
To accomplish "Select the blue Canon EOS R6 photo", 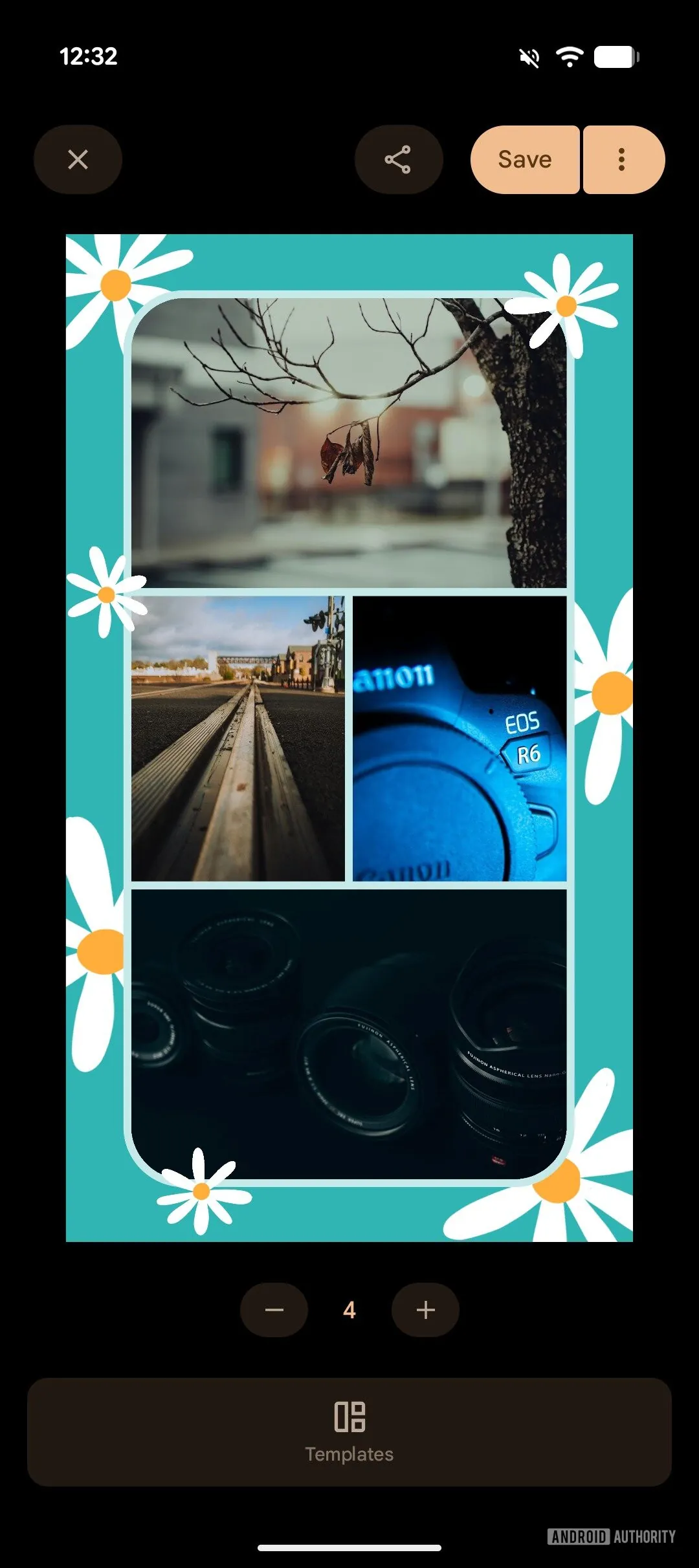I will 460,738.
